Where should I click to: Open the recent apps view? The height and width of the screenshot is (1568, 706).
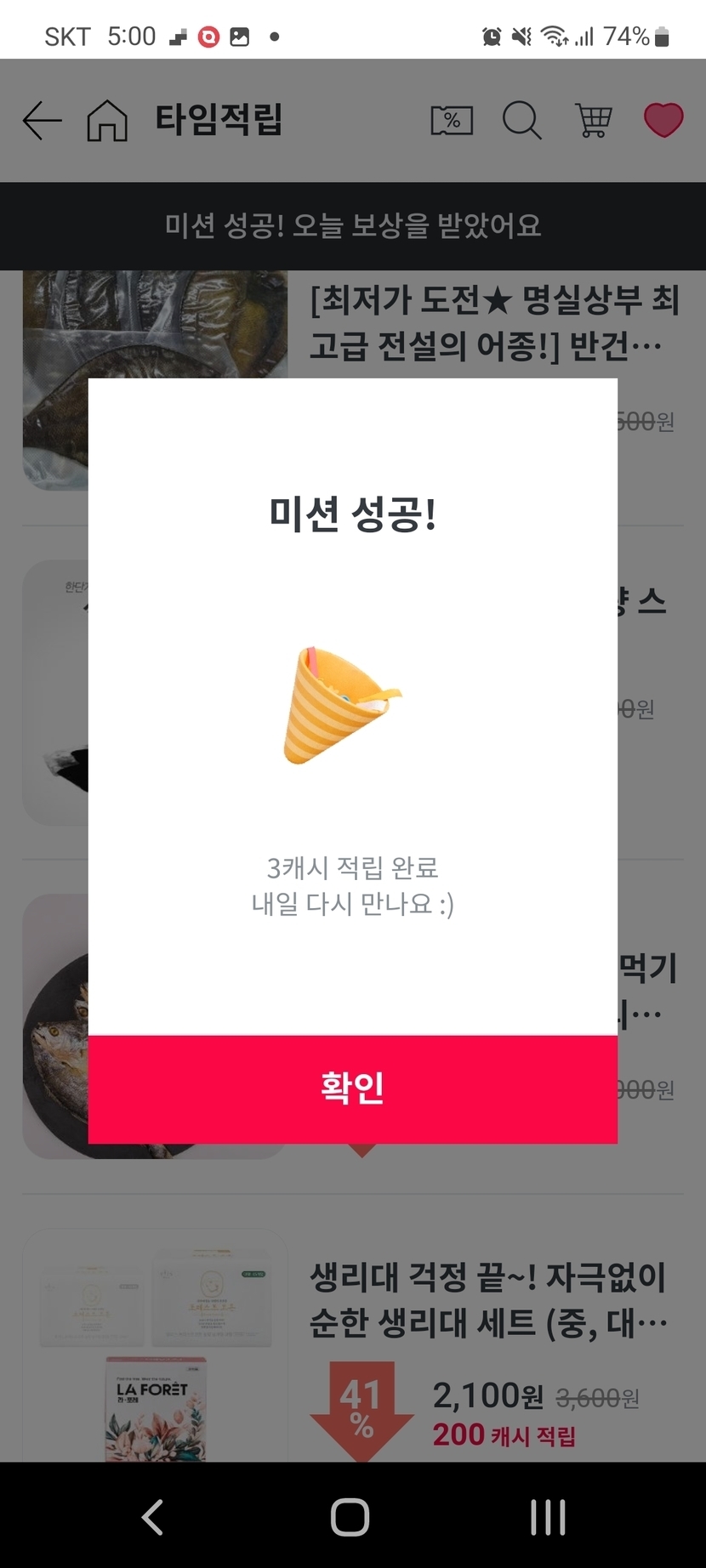(547, 1517)
